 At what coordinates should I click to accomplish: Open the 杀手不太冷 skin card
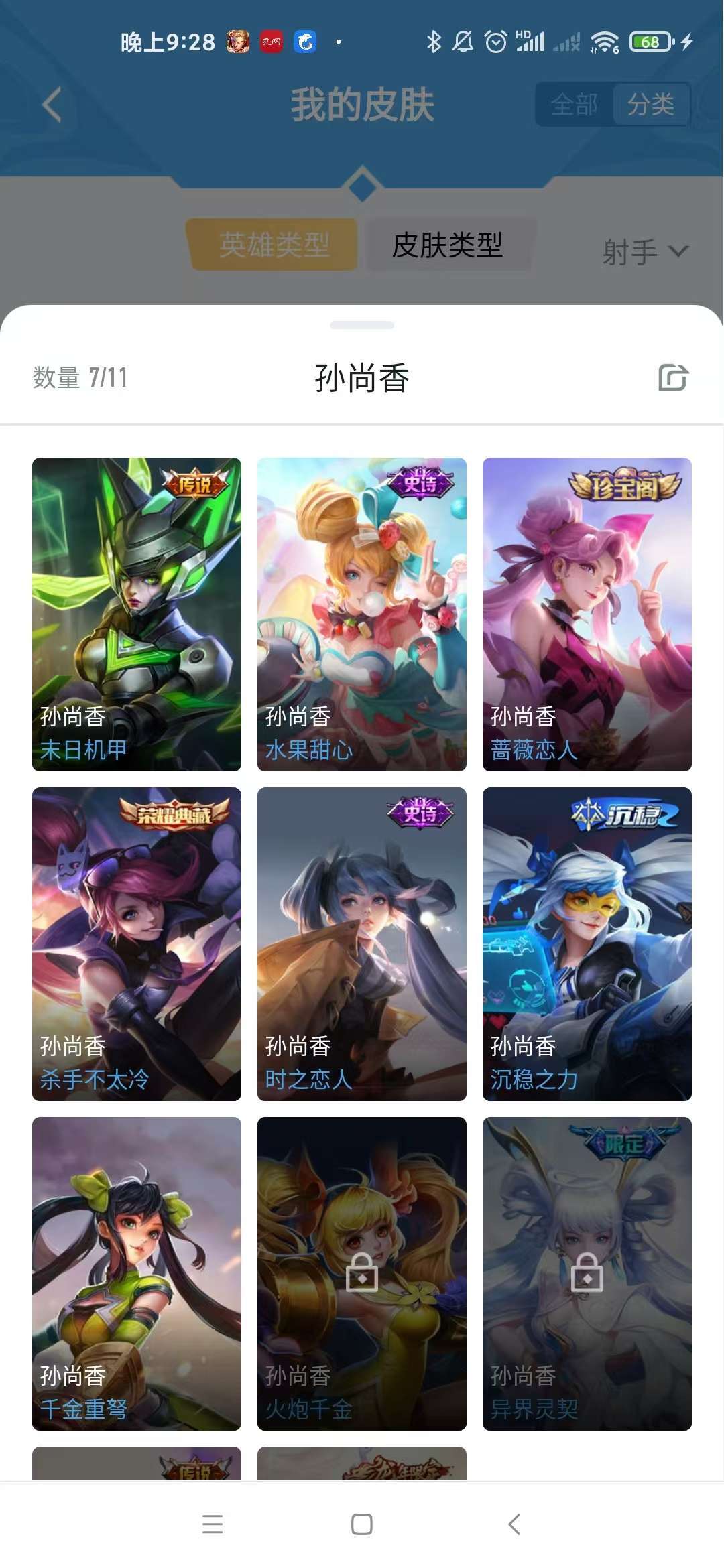click(137, 943)
